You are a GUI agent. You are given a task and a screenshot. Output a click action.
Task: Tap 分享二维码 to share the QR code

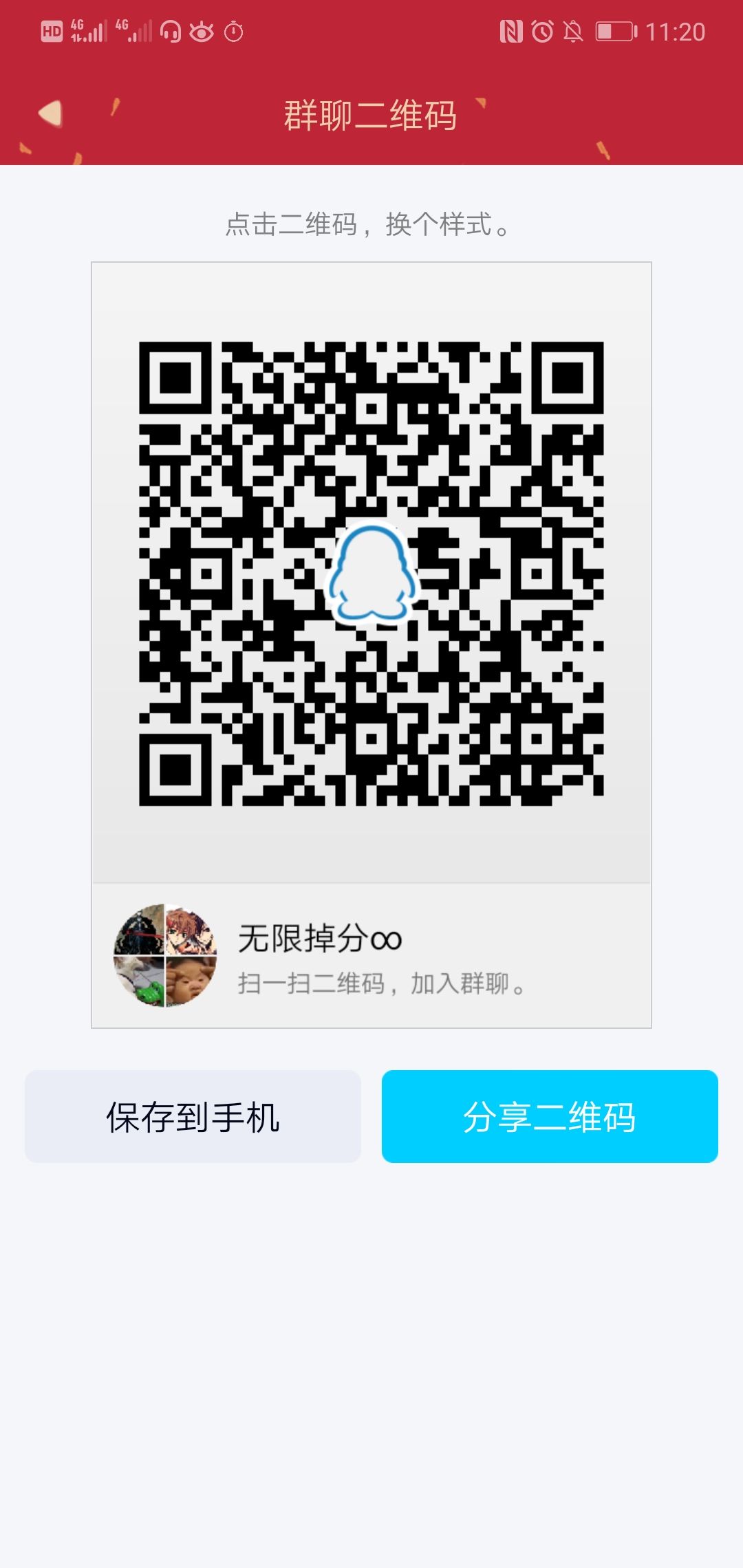550,1116
